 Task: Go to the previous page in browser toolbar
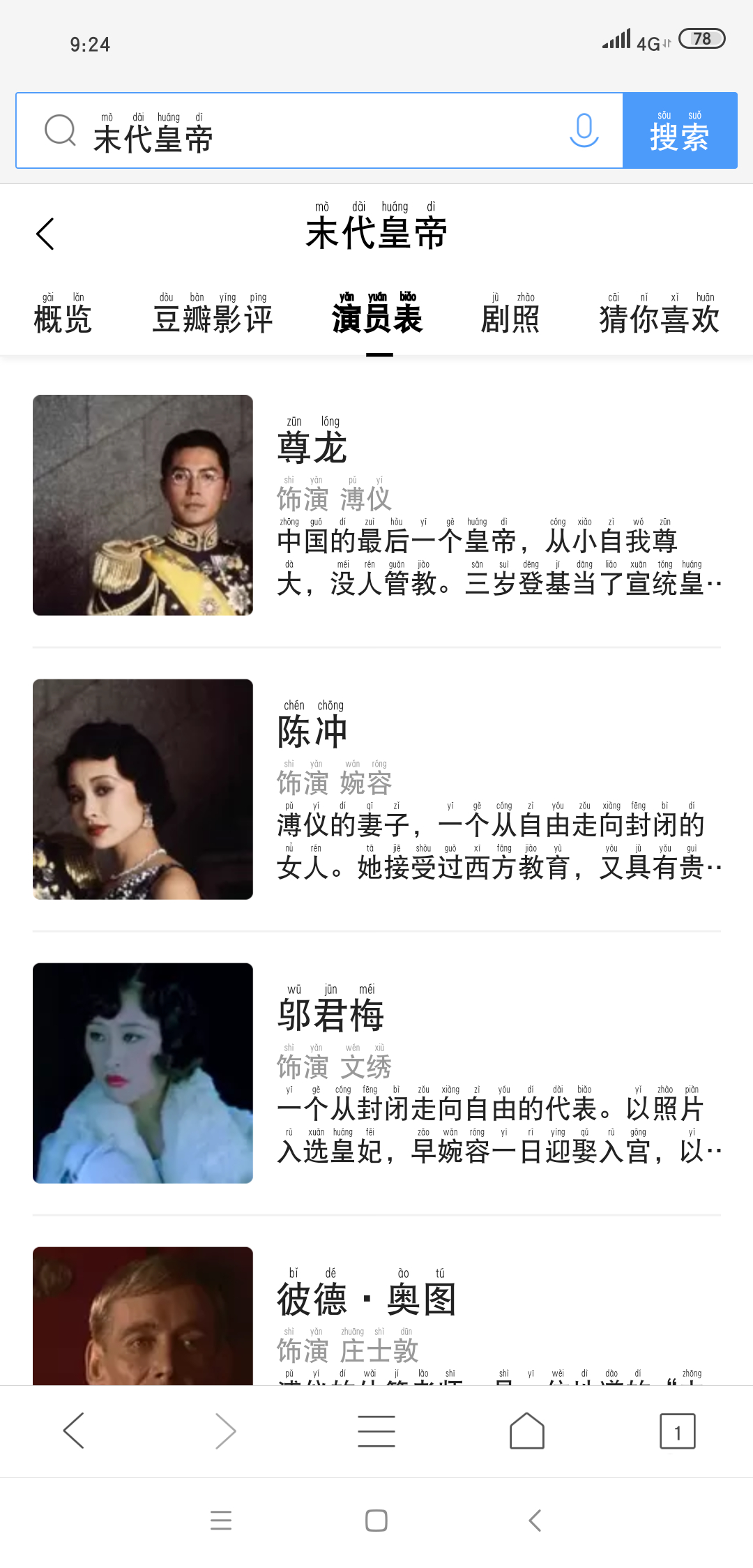(x=74, y=1431)
